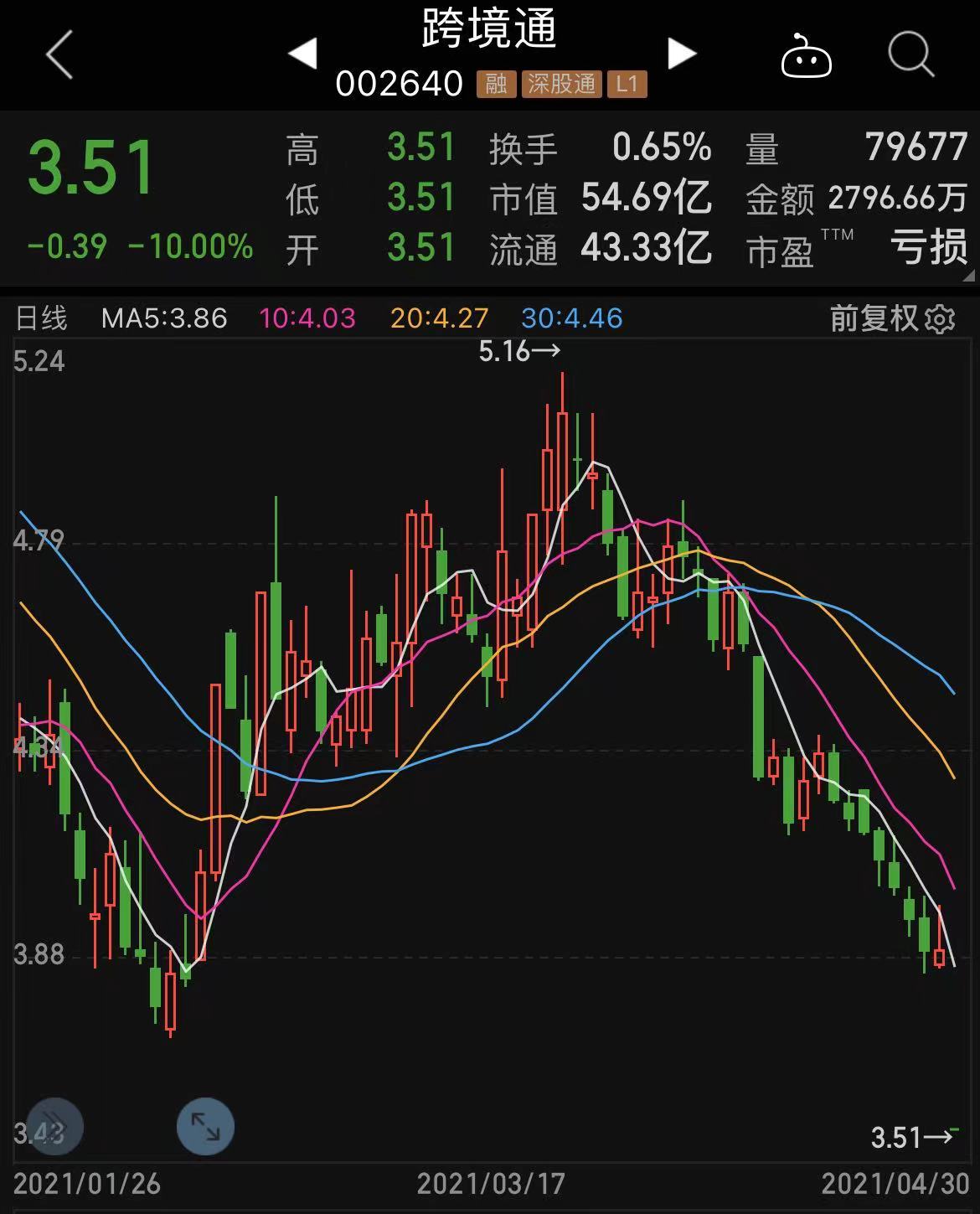This screenshot has width=980, height=1214.
Task: Expand chart to fullscreen with arrows button
Action: tap(205, 1126)
